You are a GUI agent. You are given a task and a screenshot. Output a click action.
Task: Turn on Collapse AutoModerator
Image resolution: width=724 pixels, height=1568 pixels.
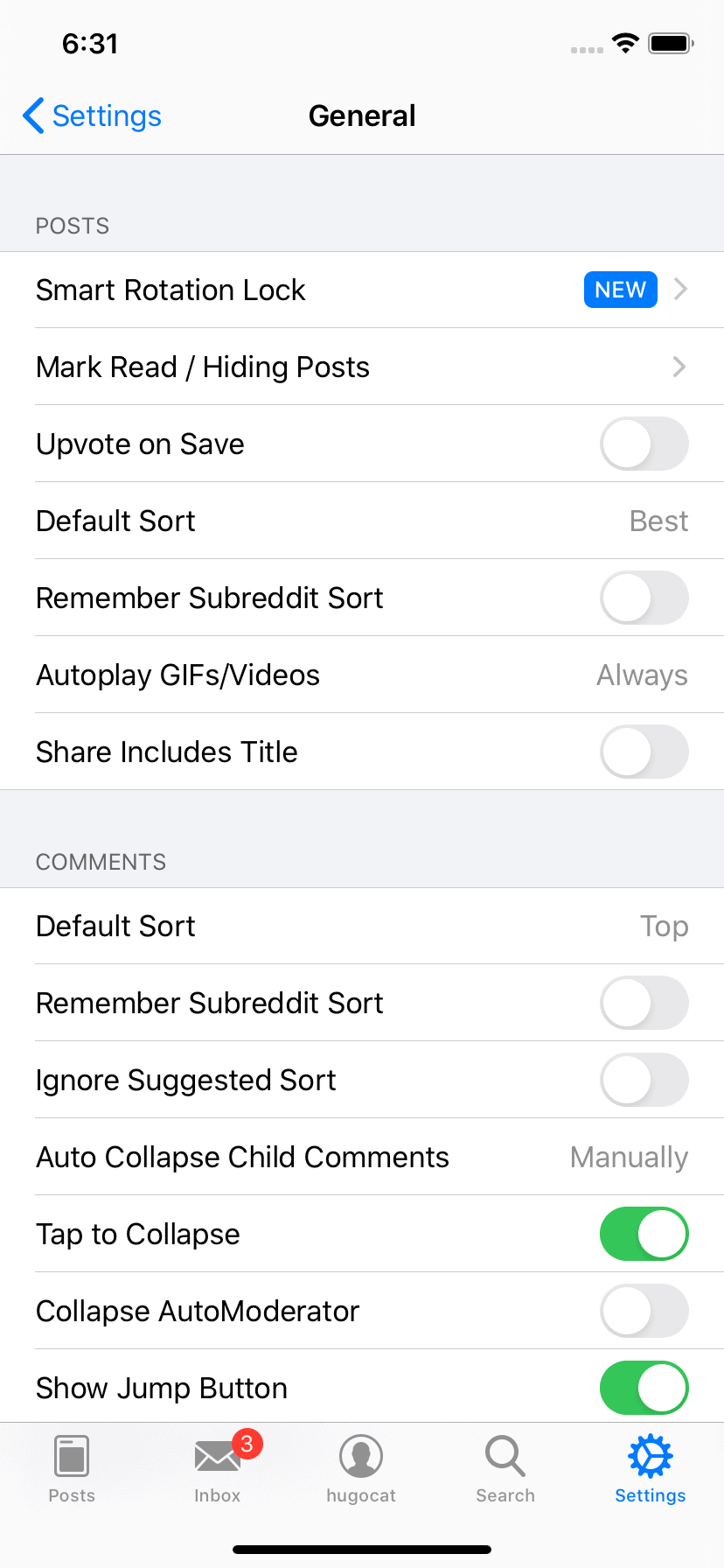(x=644, y=1311)
